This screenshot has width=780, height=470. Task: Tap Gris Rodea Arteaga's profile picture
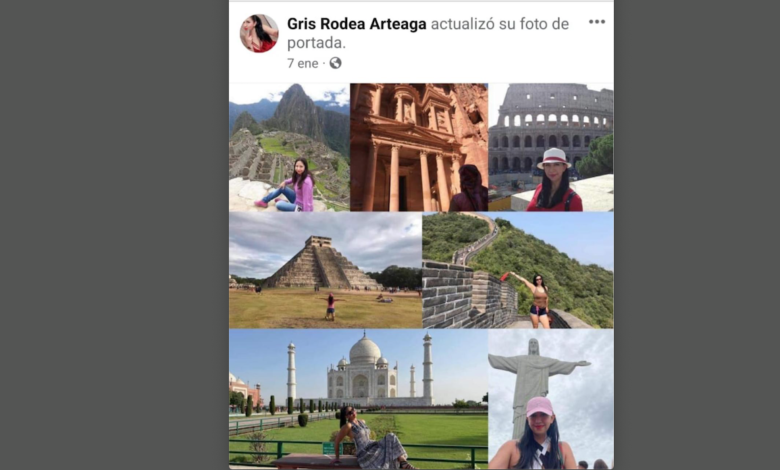click(259, 33)
